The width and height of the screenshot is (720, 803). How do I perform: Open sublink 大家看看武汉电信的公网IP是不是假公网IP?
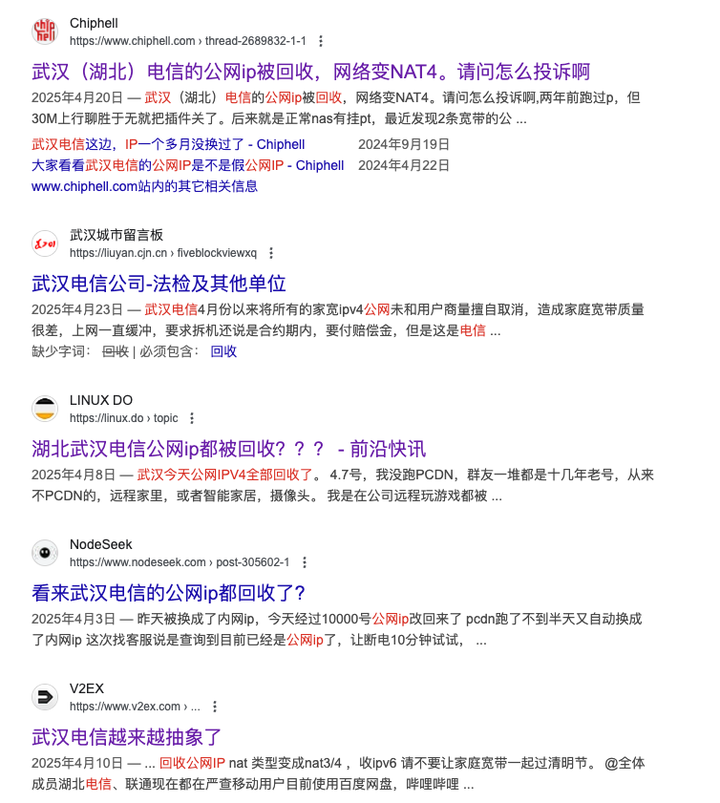187,165
